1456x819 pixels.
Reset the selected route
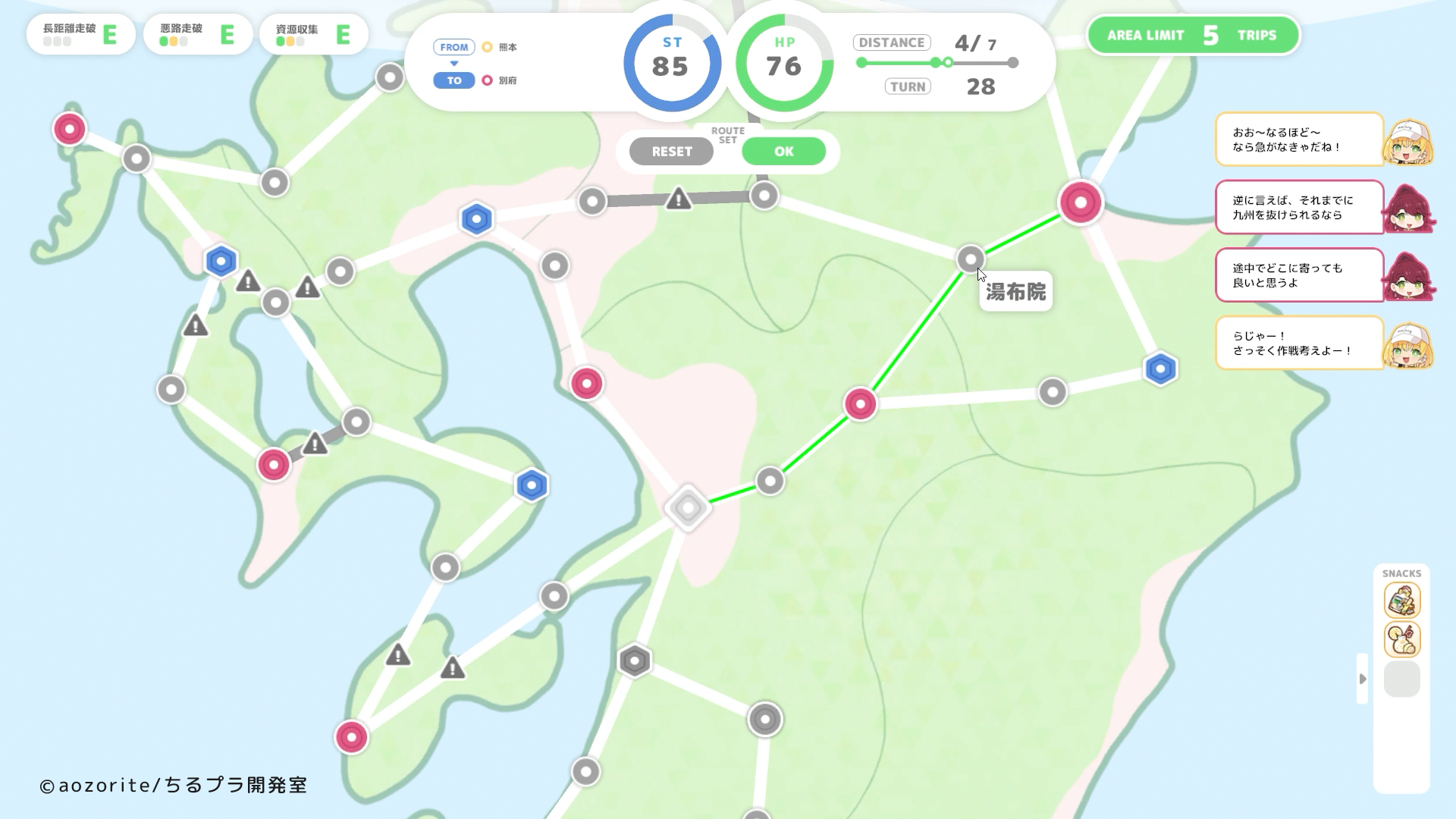click(x=671, y=152)
